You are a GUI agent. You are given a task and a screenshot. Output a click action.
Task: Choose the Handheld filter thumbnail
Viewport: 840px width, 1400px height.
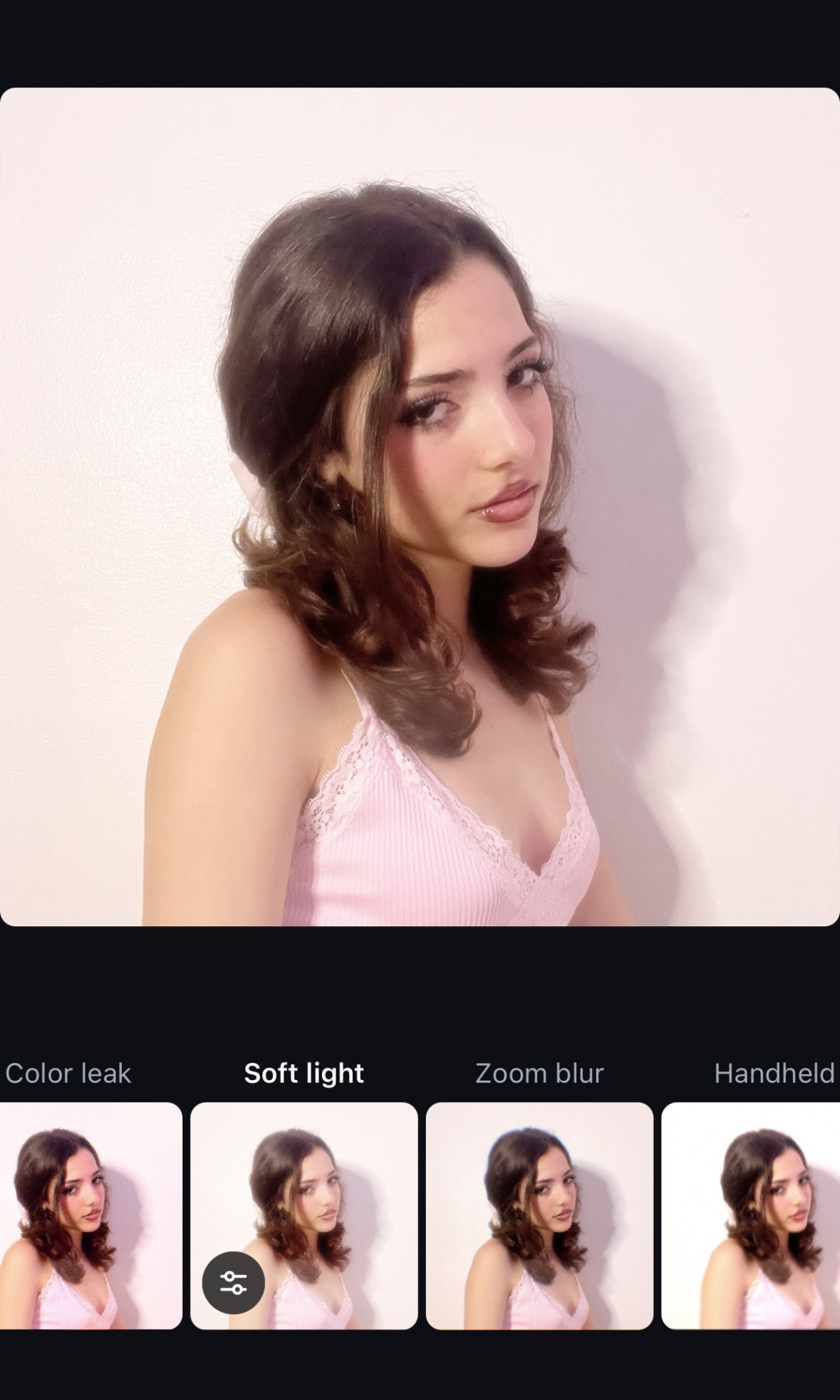click(752, 1215)
